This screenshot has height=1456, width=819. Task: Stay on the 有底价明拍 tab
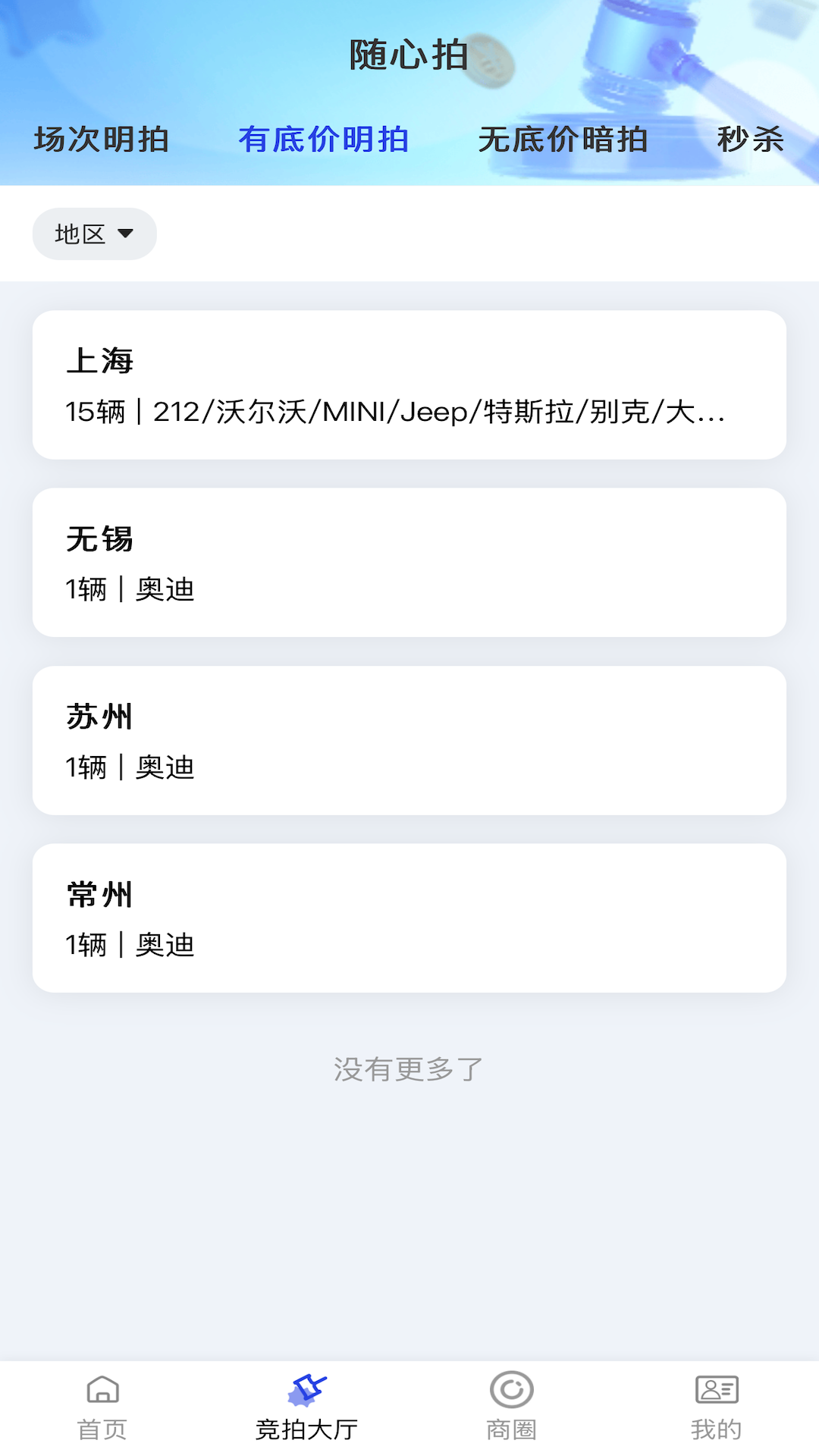(x=325, y=140)
